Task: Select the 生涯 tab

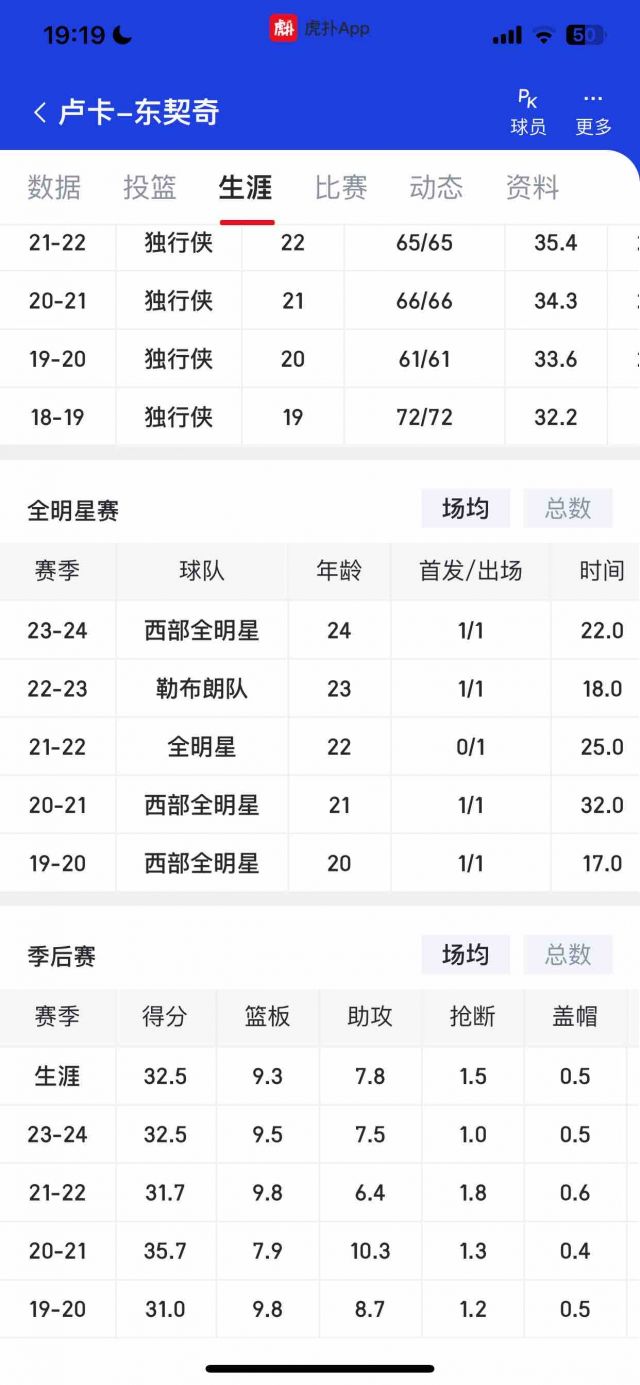Action: [246, 187]
